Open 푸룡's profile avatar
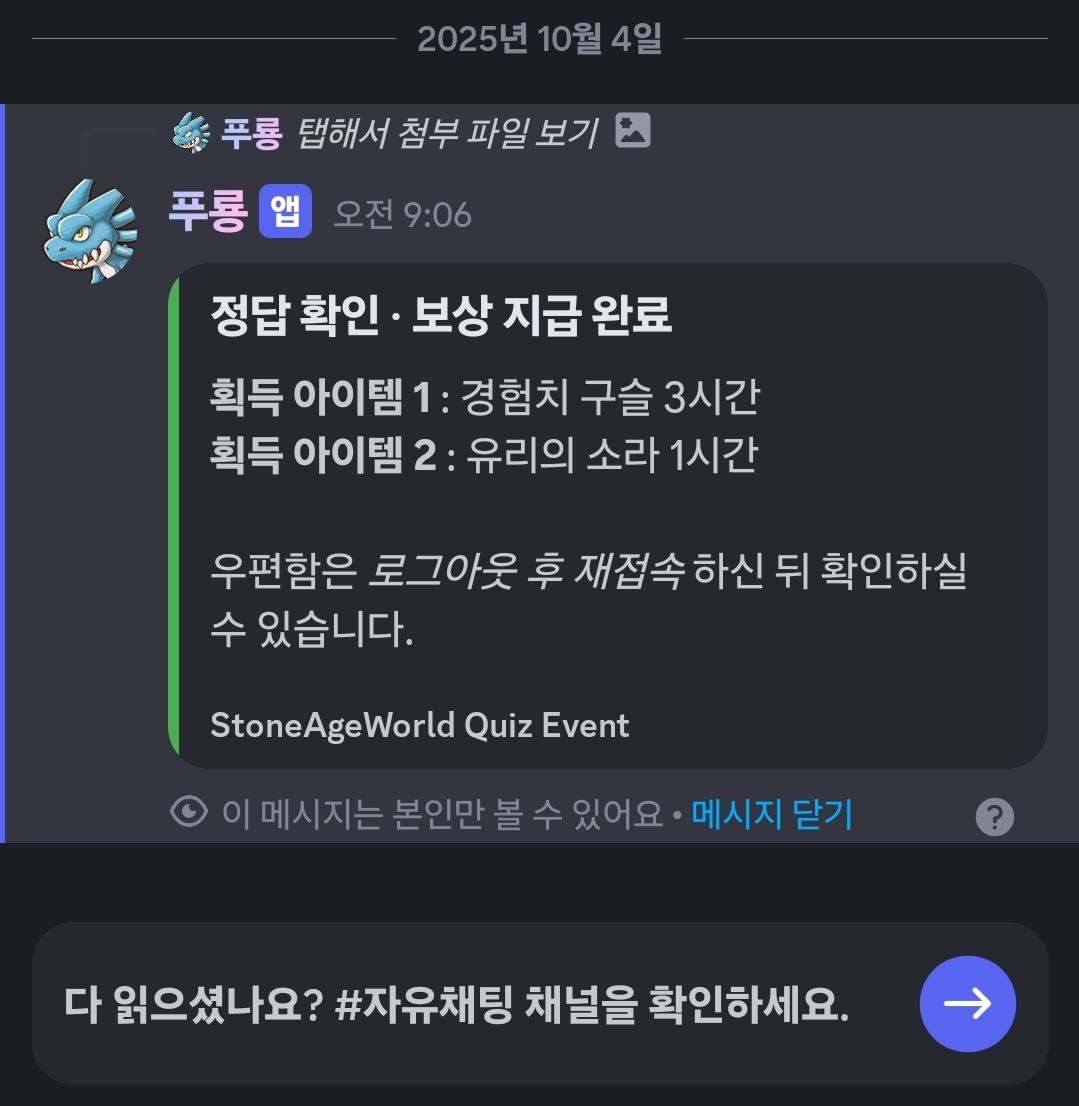This screenshot has width=1079, height=1106. (x=90, y=231)
